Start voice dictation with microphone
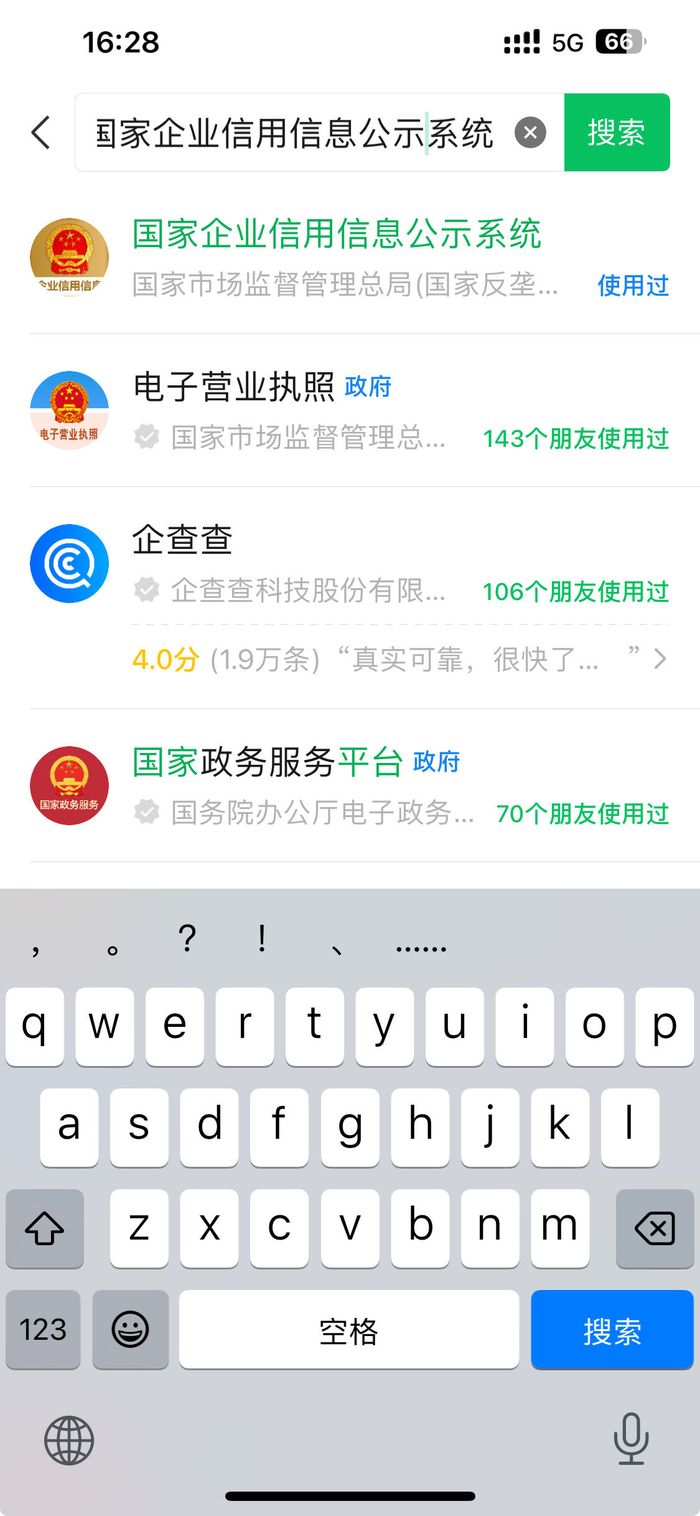The height and width of the screenshot is (1516, 700). 631,1440
